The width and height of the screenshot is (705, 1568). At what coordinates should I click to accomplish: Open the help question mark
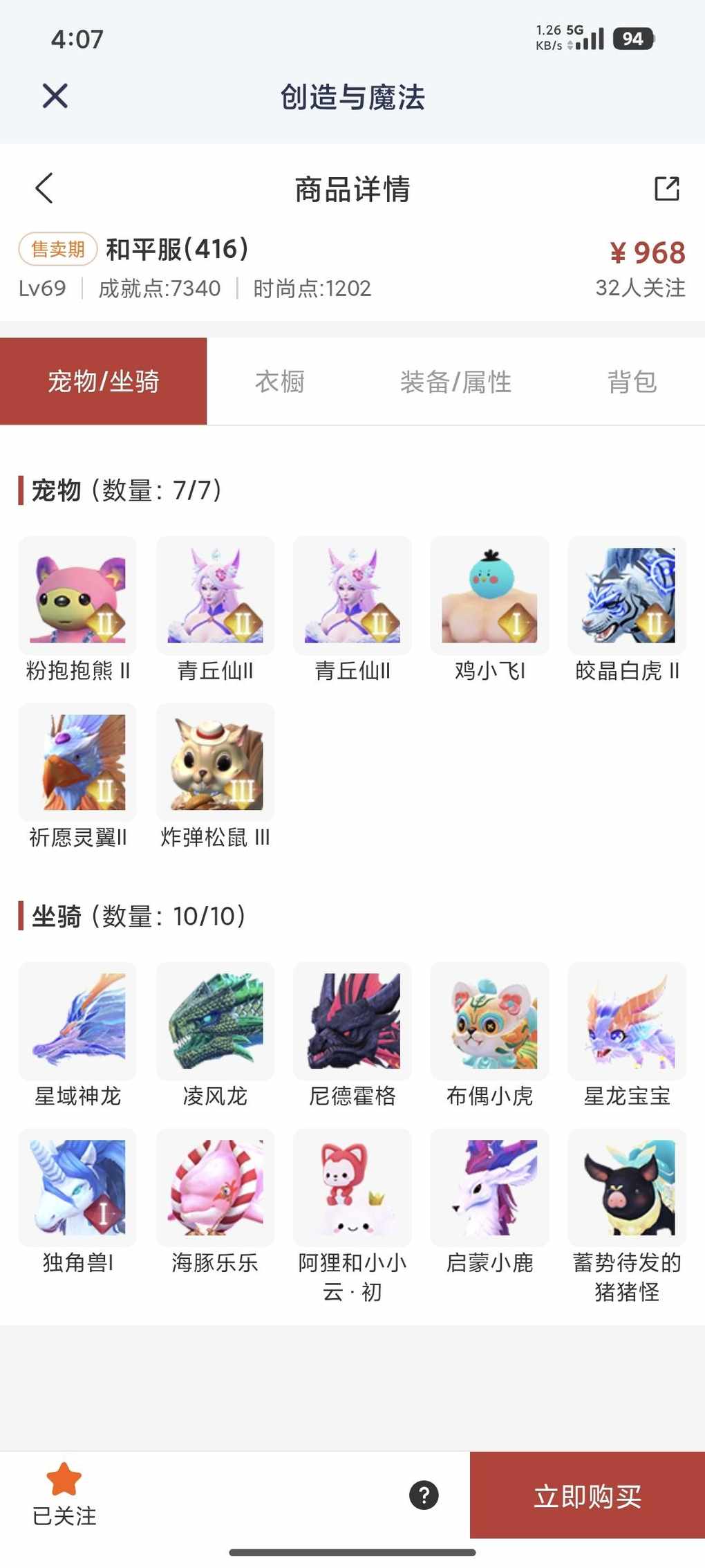pyautogui.click(x=424, y=1495)
